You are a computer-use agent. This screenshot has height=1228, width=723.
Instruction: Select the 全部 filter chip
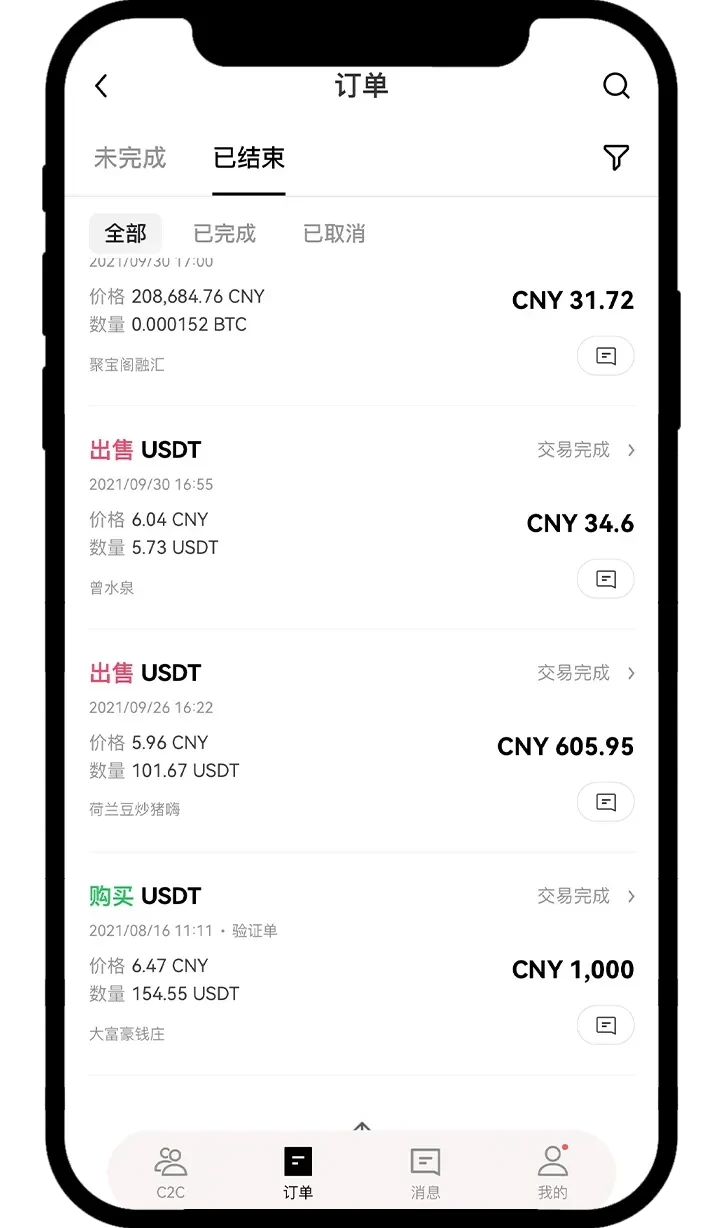125,233
